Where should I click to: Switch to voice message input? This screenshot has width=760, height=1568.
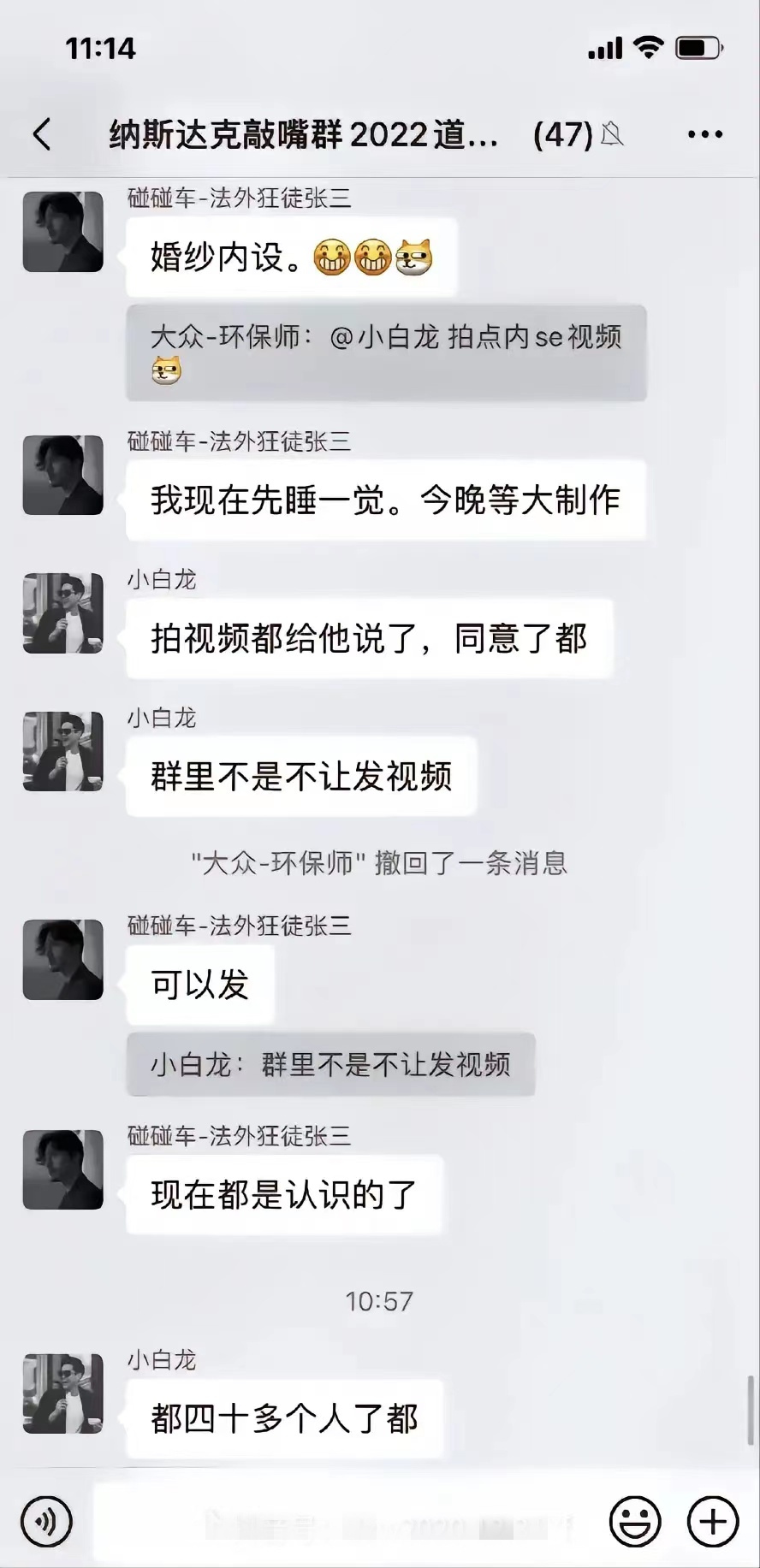(46, 1522)
